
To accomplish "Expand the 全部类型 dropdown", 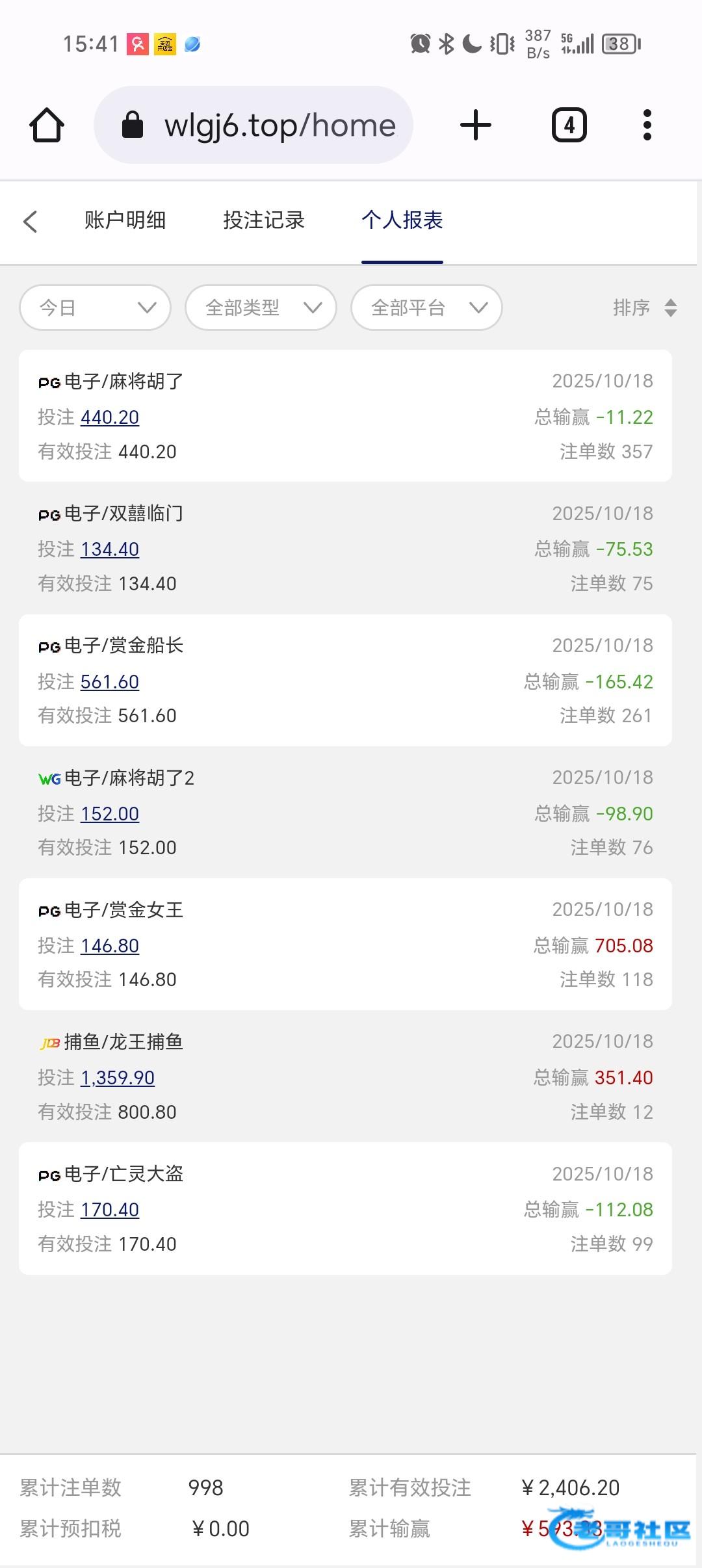I will click(261, 307).
